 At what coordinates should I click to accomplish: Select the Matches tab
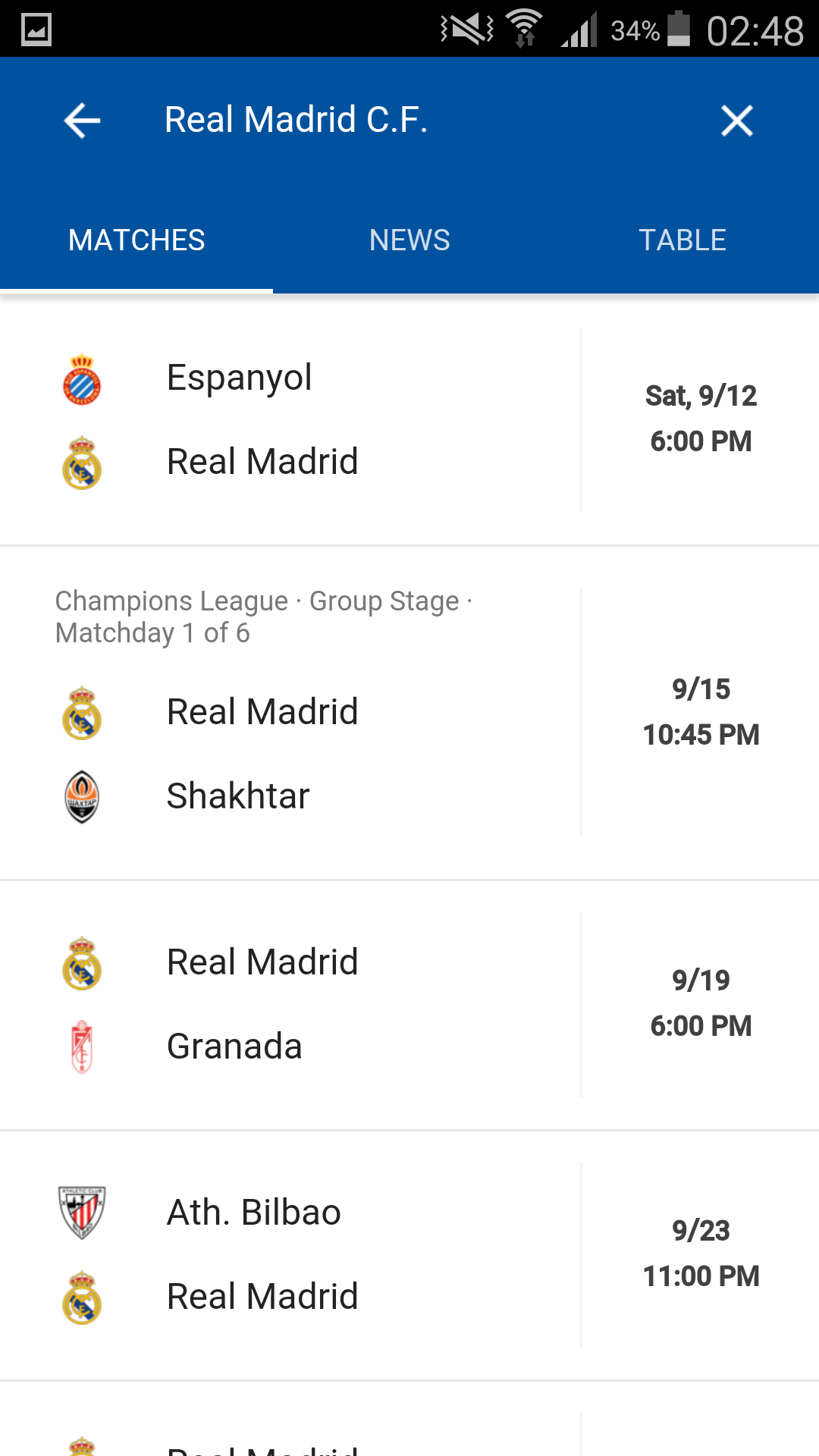click(x=136, y=240)
